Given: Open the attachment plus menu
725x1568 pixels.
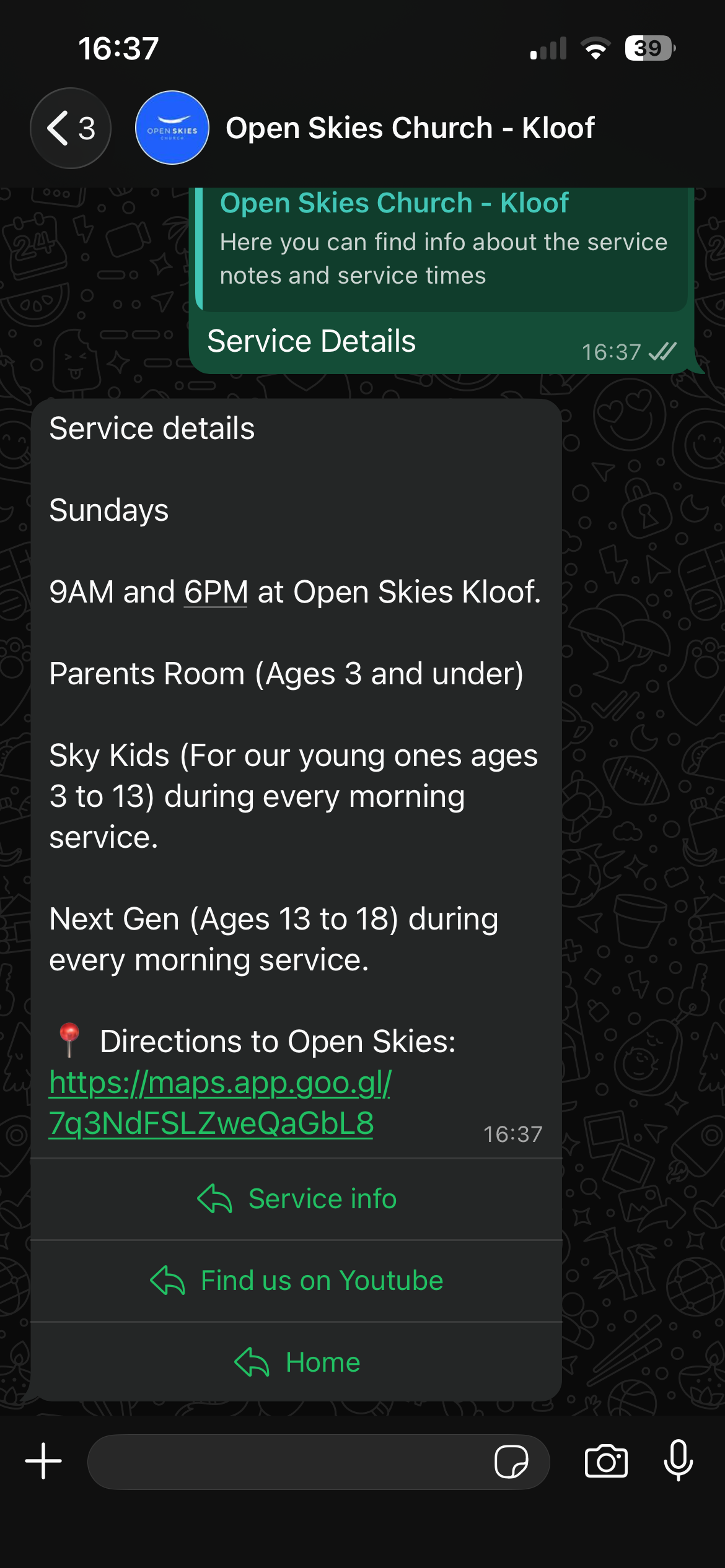Looking at the screenshot, I should [x=43, y=1461].
